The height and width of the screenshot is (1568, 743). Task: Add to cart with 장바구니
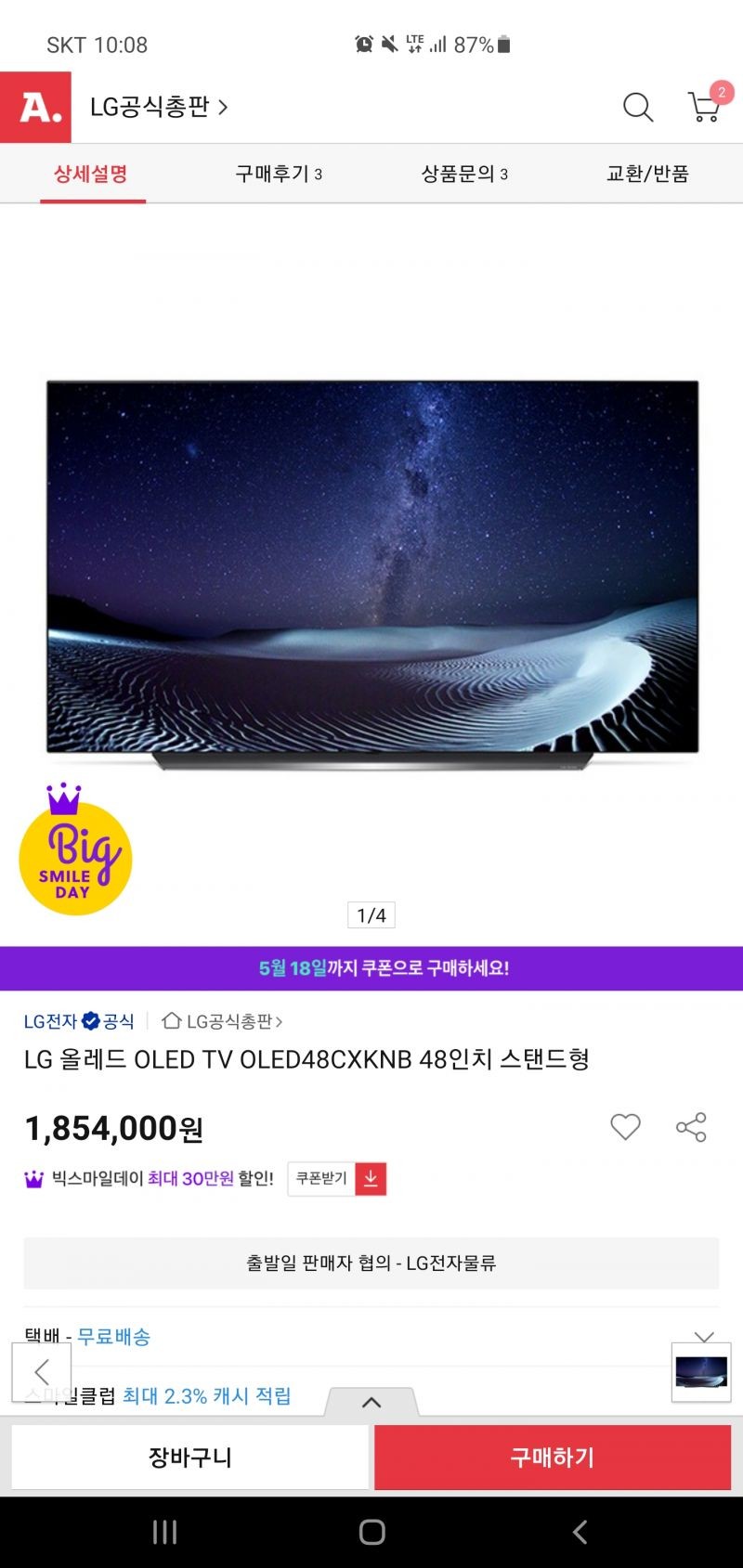tap(189, 1458)
